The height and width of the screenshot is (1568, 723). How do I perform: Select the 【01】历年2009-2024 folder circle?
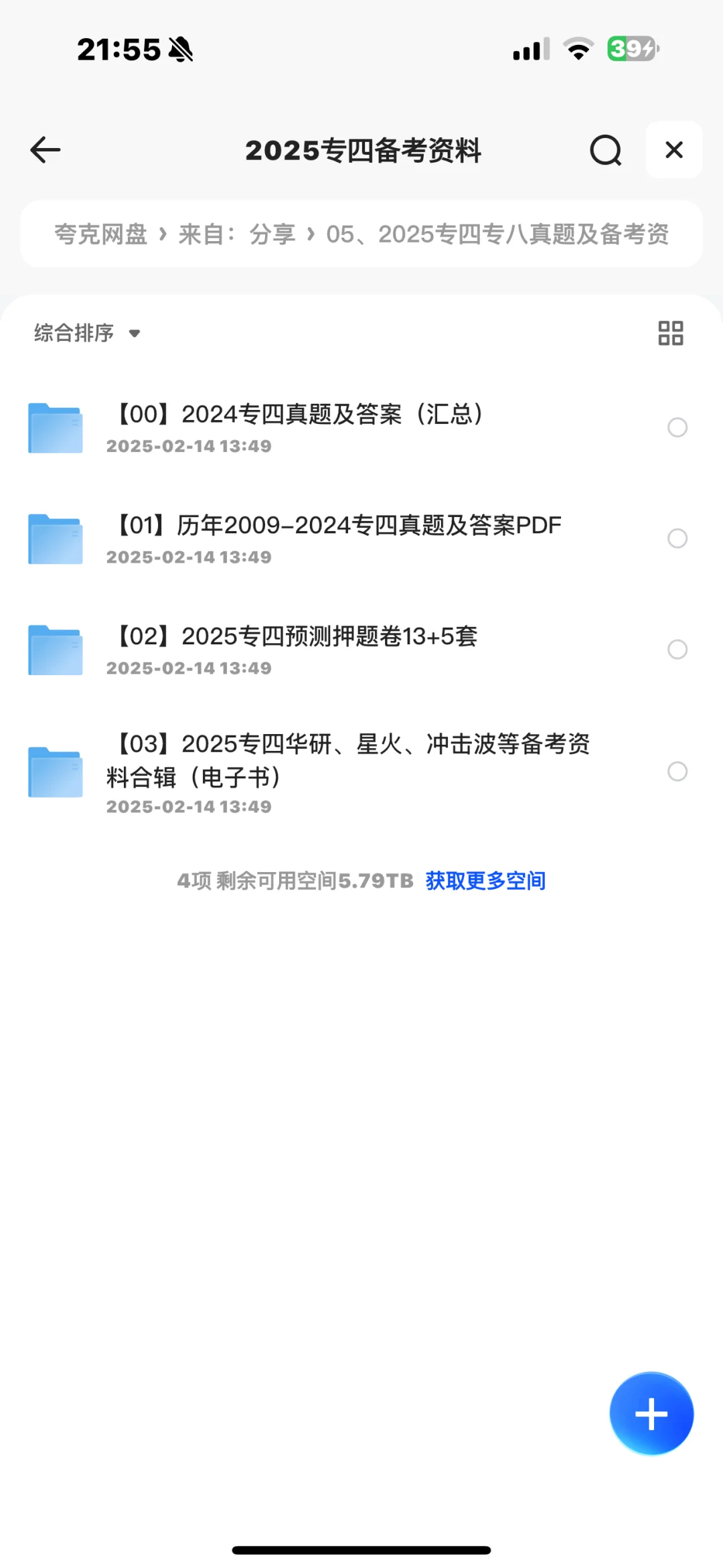pos(677,539)
